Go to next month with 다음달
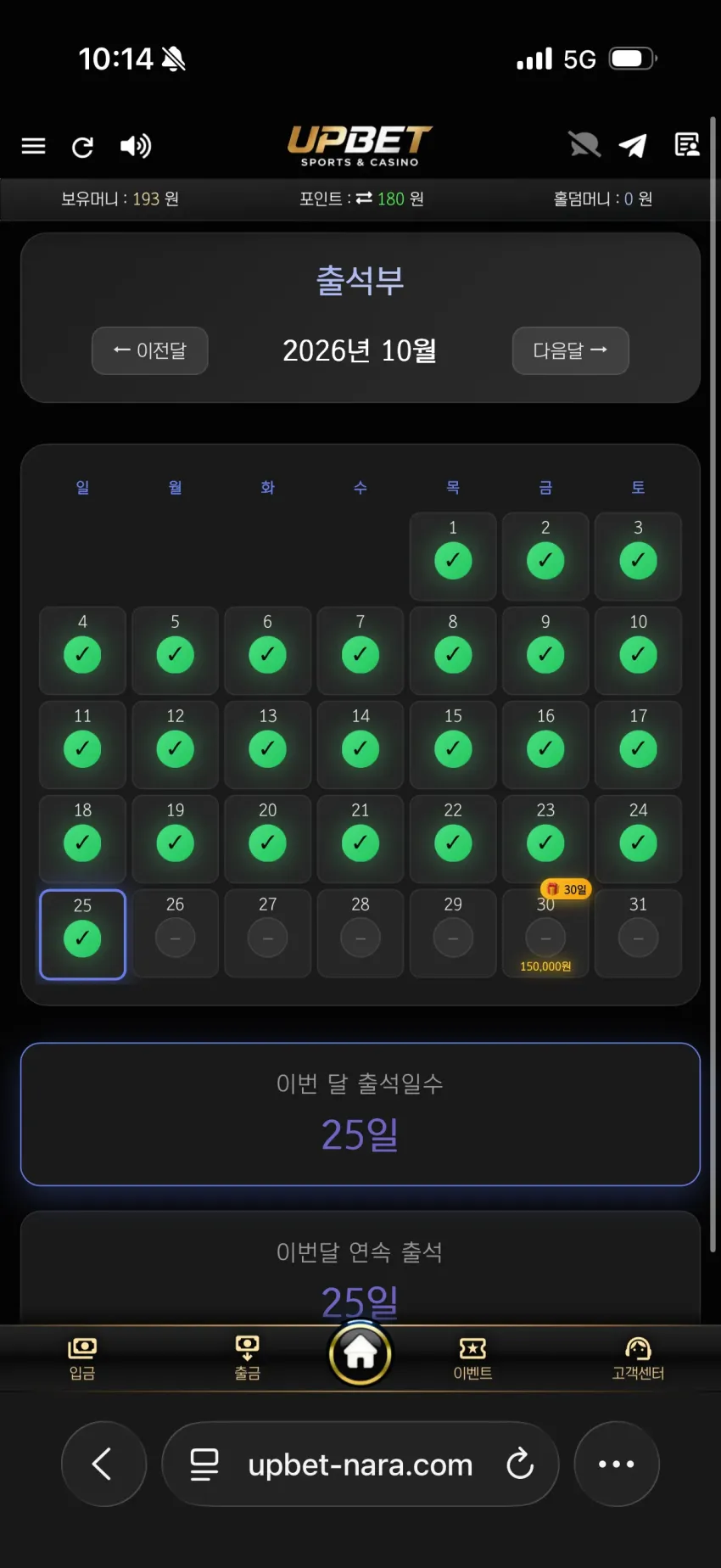The image size is (721, 1568). click(x=570, y=350)
